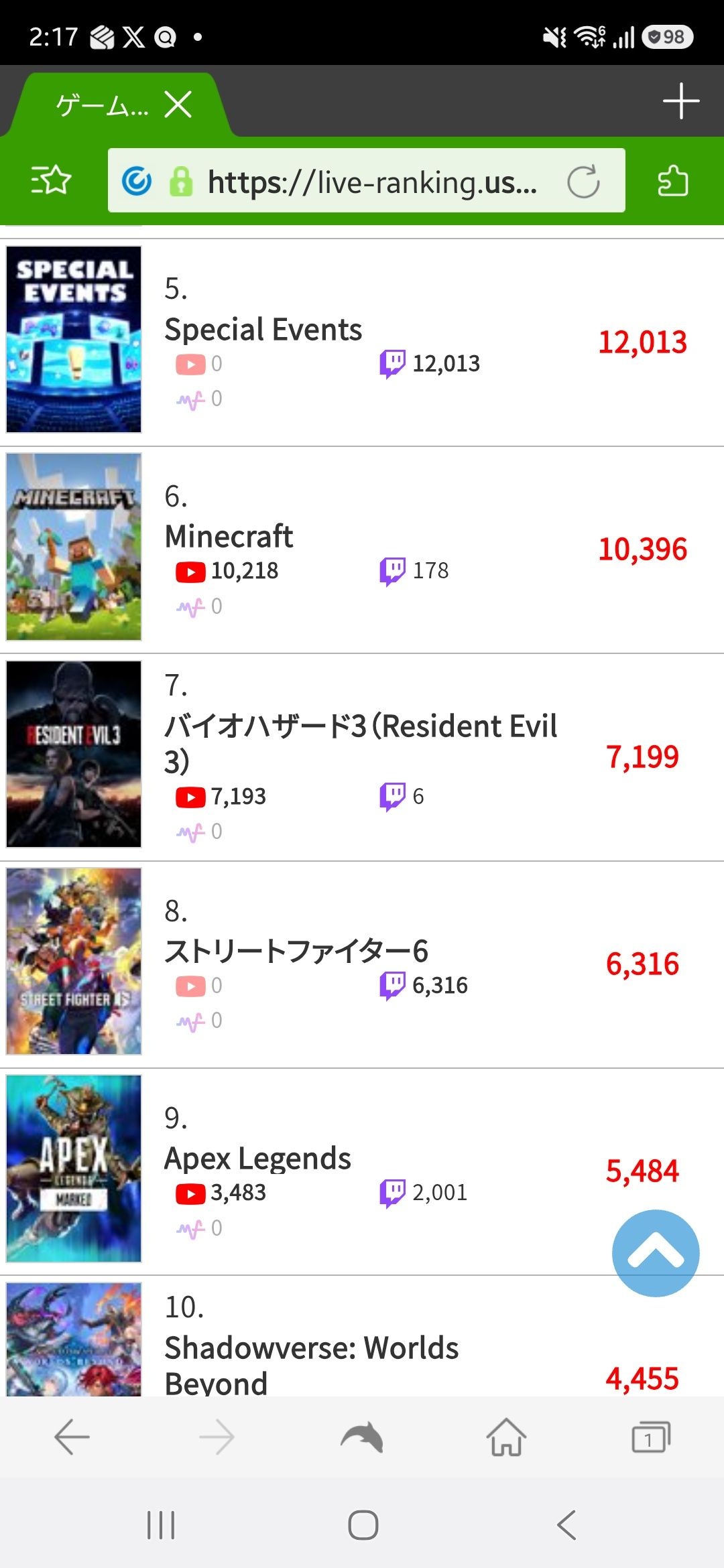Open the Special Events ranking entry
This screenshot has width=724, height=1568.
[x=362, y=342]
